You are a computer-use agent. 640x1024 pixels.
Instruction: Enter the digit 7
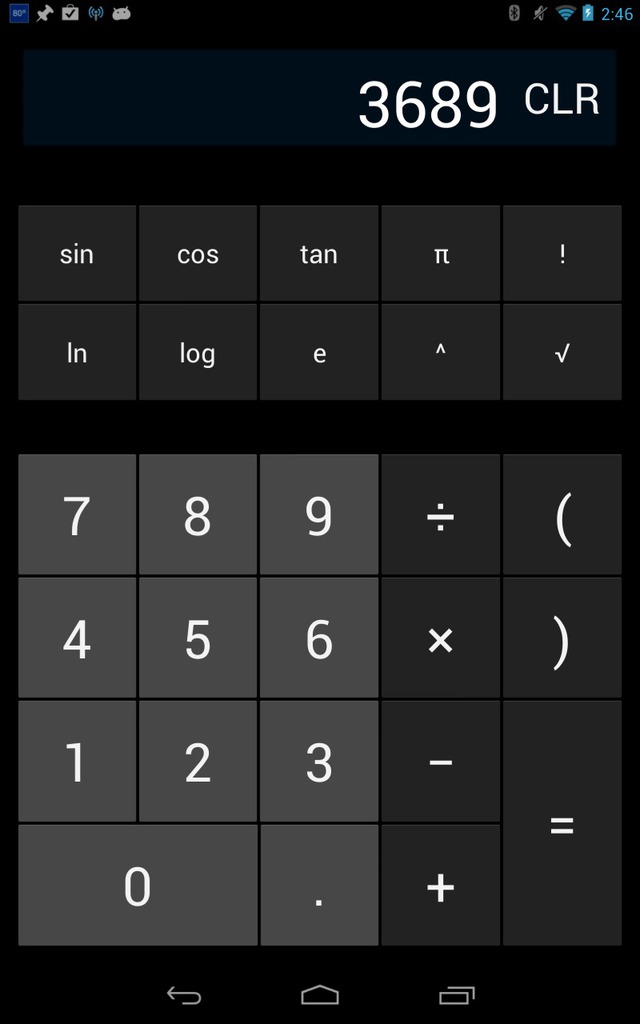point(77,515)
